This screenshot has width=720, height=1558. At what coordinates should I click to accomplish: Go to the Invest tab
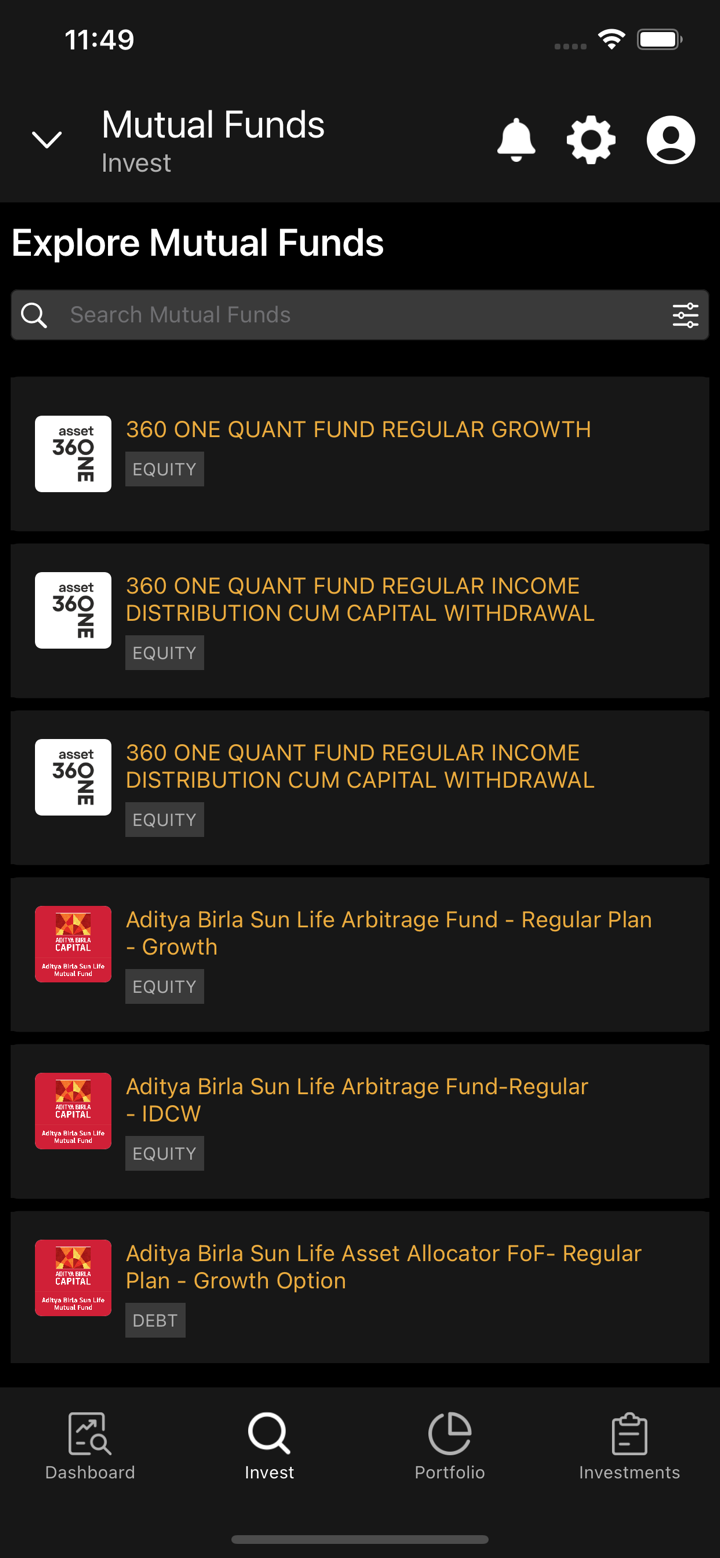tap(269, 1446)
